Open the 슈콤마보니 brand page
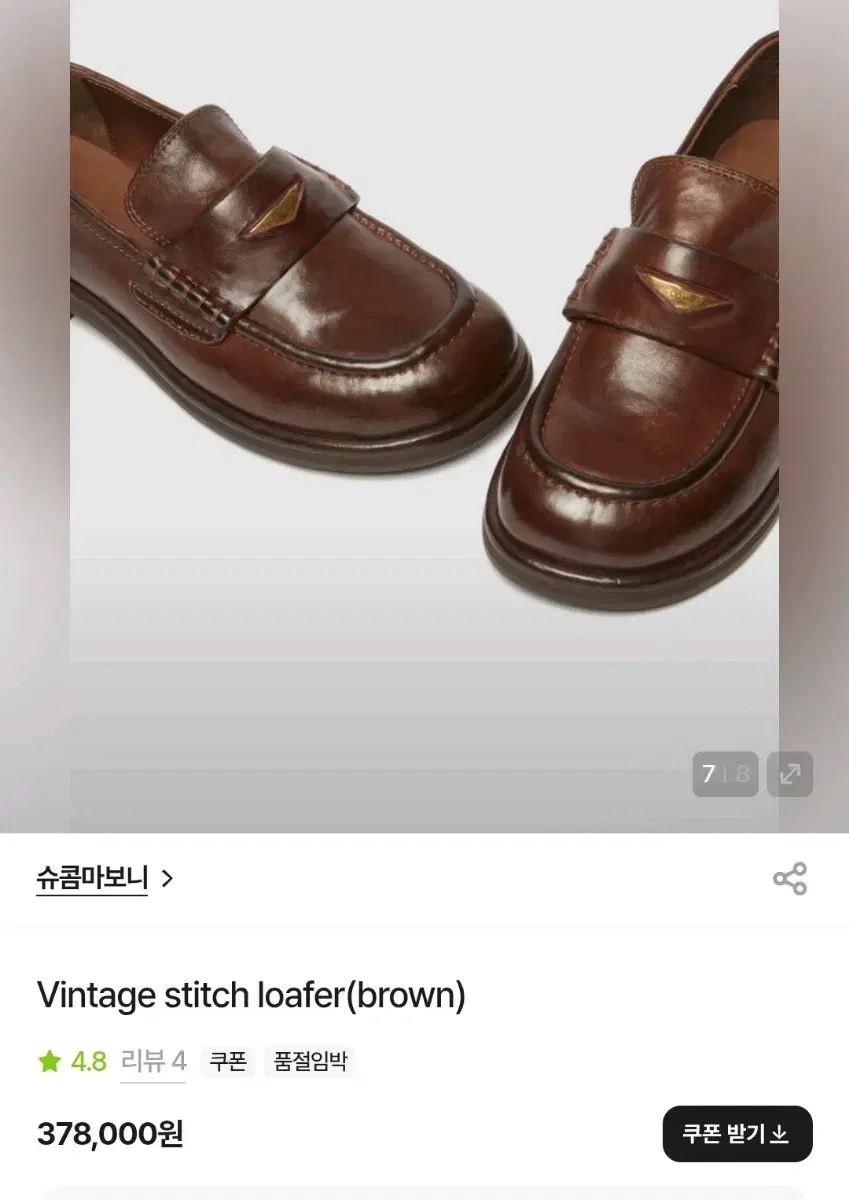The height and width of the screenshot is (1200, 849). coord(104,879)
